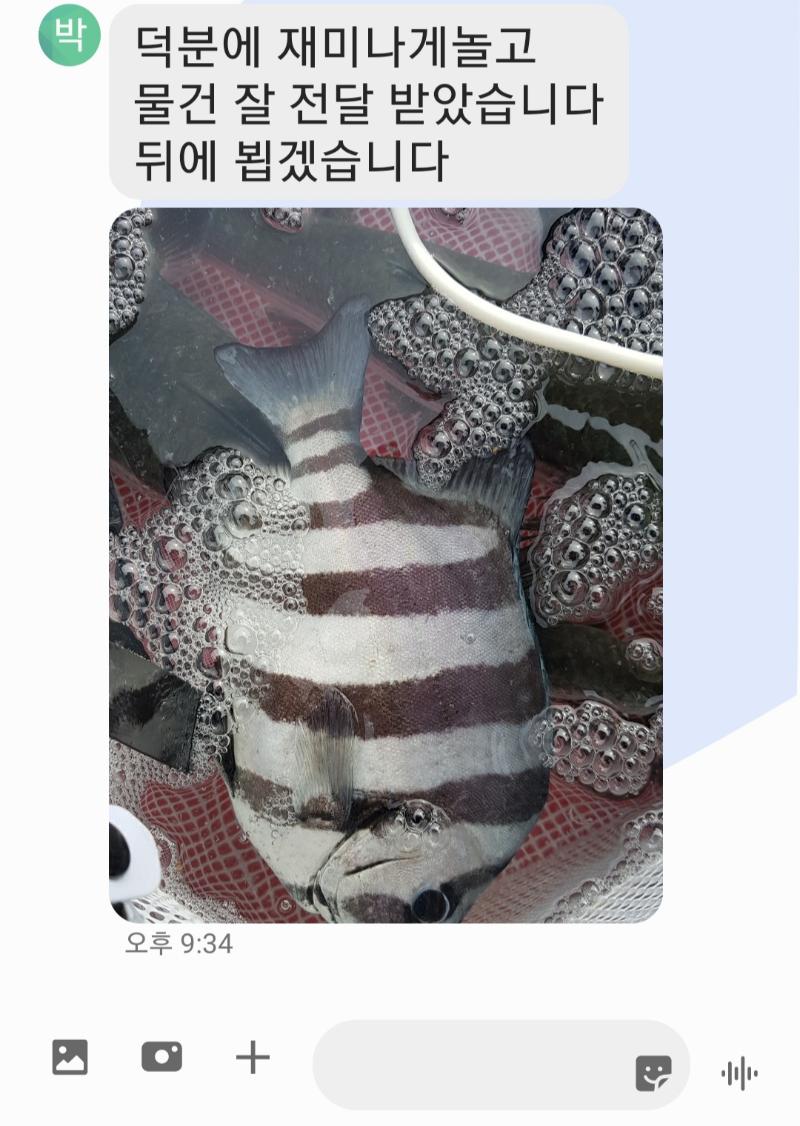Open the 박 contact avatar

click(x=69, y=36)
